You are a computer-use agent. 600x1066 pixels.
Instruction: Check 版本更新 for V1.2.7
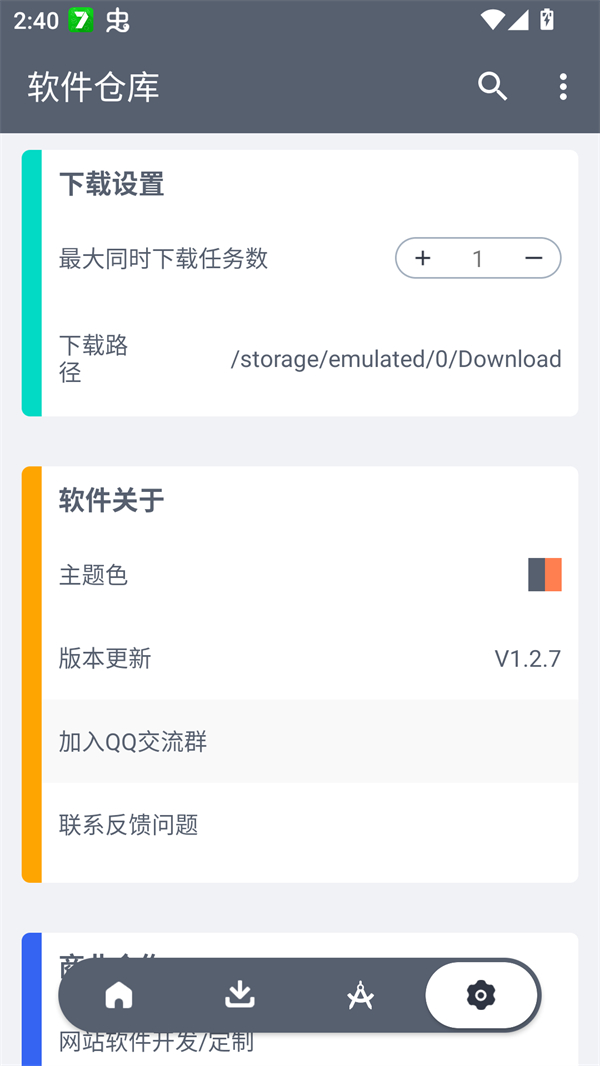click(310, 658)
